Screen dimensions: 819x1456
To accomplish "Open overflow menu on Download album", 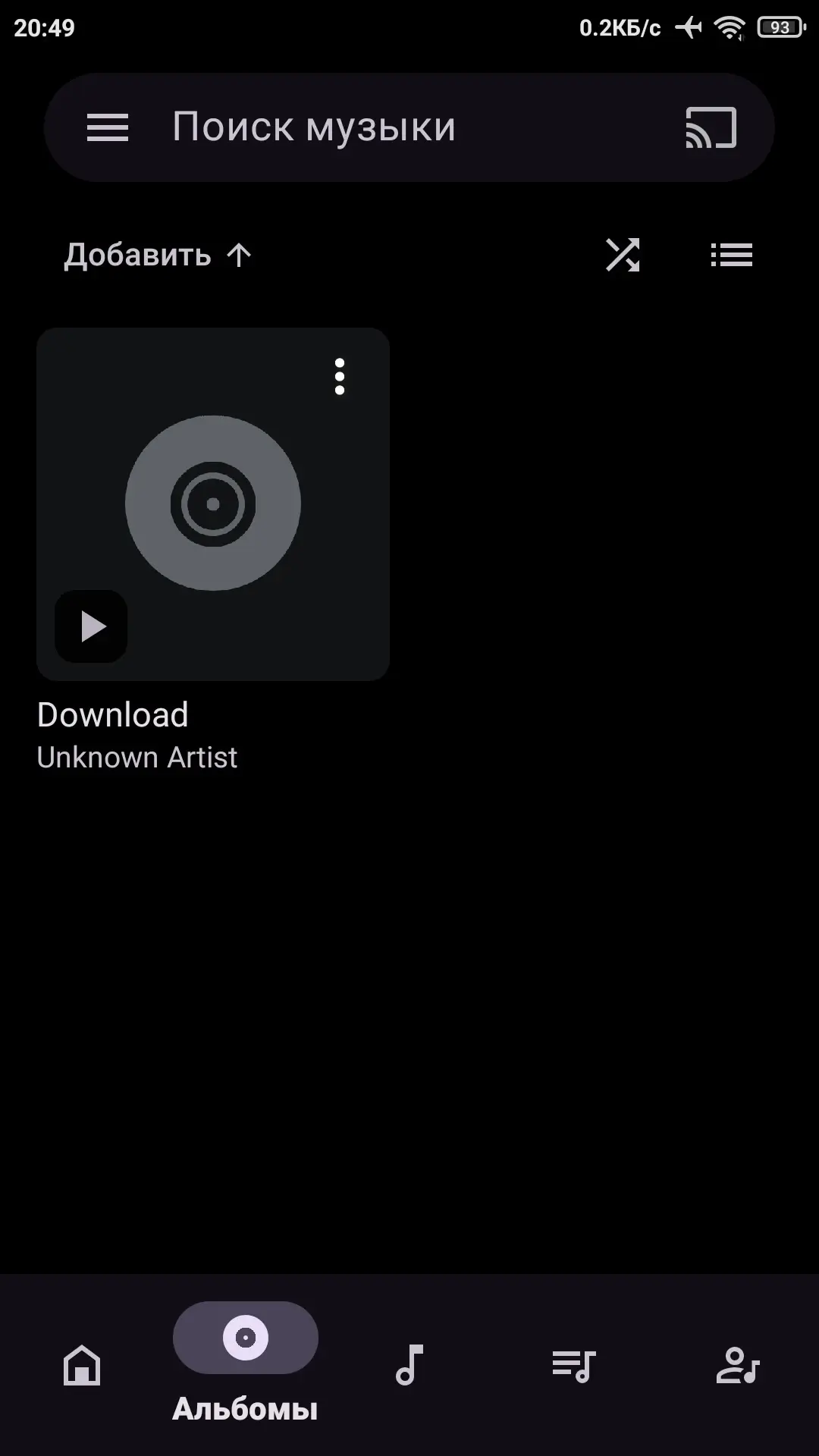I will [x=340, y=377].
